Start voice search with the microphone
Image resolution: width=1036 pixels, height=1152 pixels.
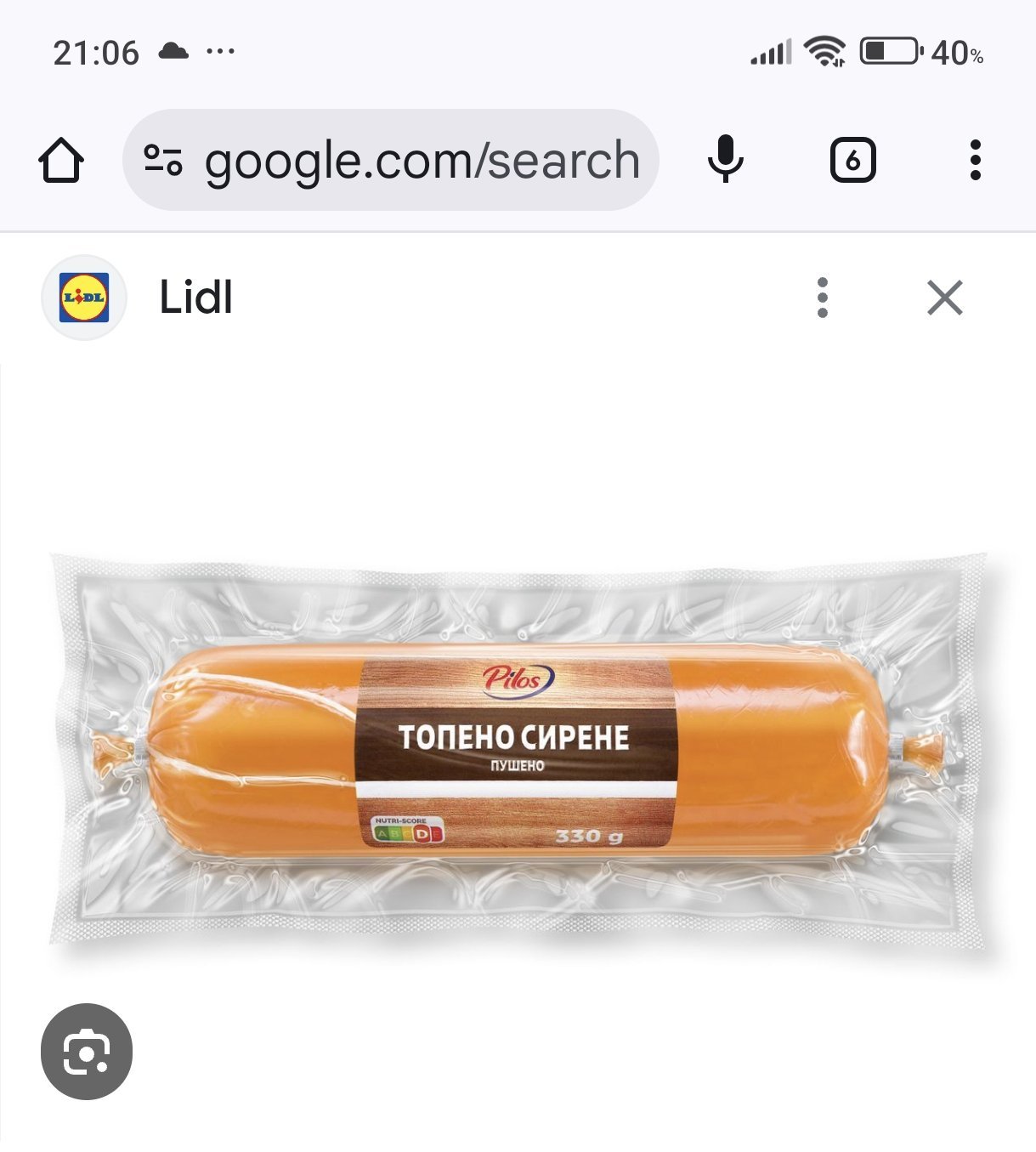point(725,160)
